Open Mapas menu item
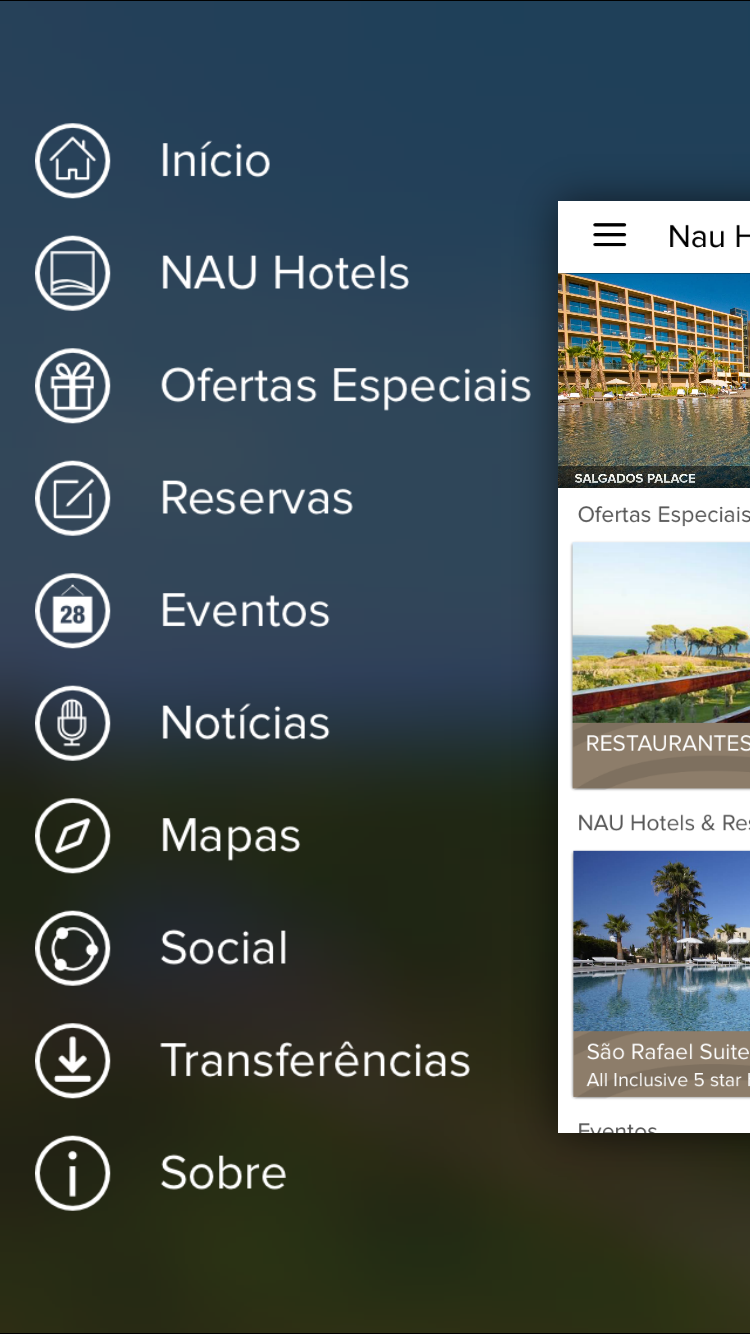 coord(230,836)
